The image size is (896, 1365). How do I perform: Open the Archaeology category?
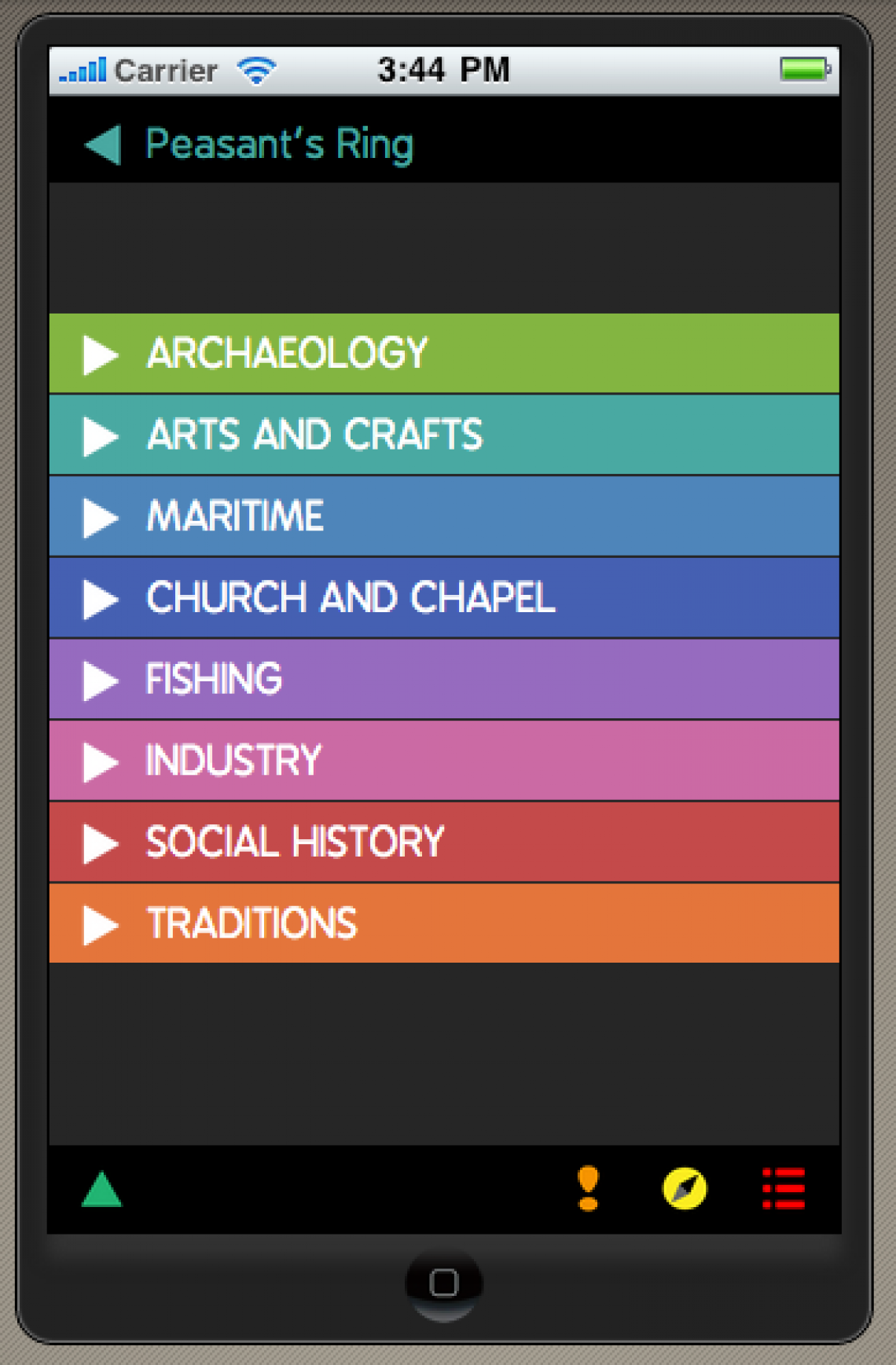[x=444, y=354]
